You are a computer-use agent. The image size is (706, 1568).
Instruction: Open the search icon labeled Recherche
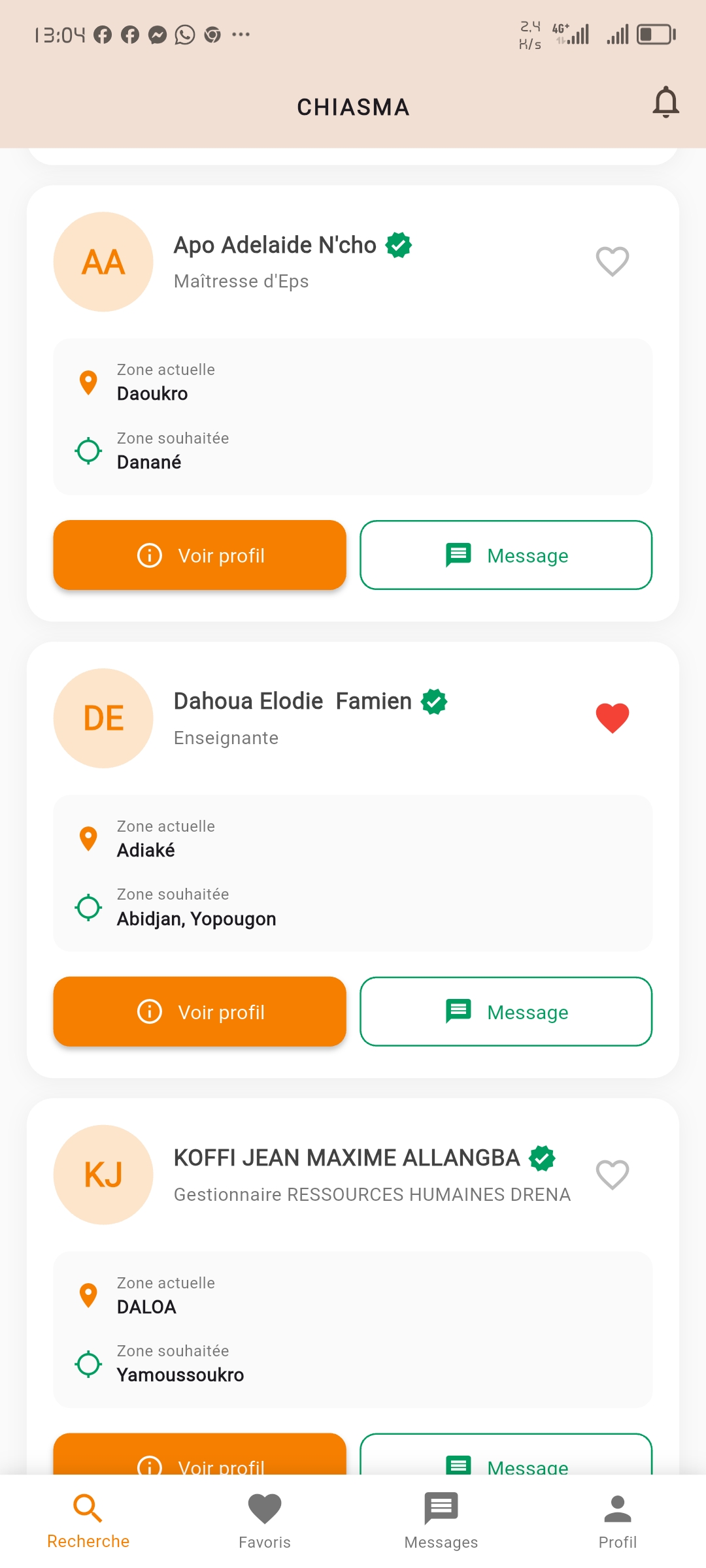88,1509
